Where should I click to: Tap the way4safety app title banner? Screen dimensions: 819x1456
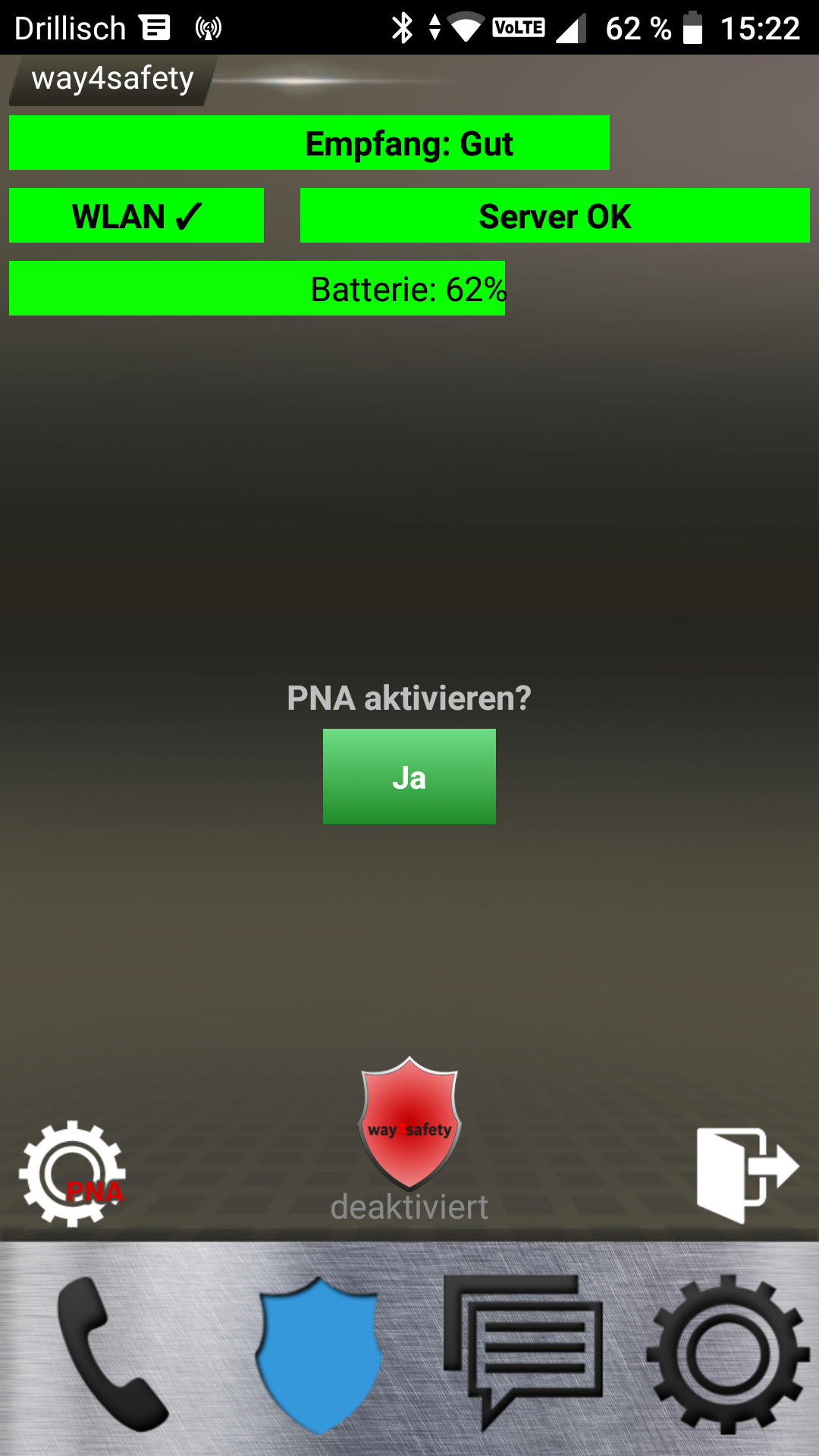pyautogui.click(x=110, y=78)
